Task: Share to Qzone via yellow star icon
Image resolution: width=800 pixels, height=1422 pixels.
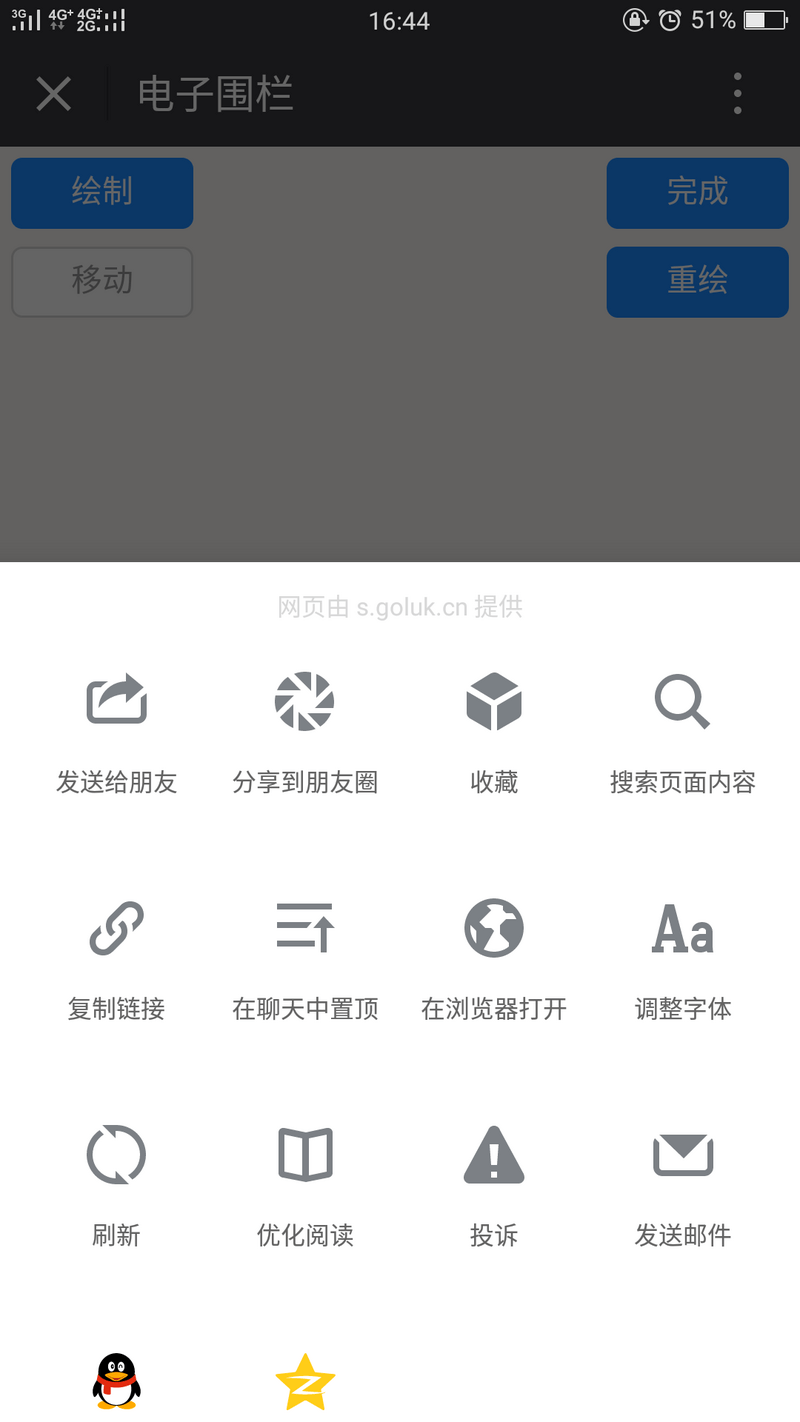Action: (x=305, y=1381)
